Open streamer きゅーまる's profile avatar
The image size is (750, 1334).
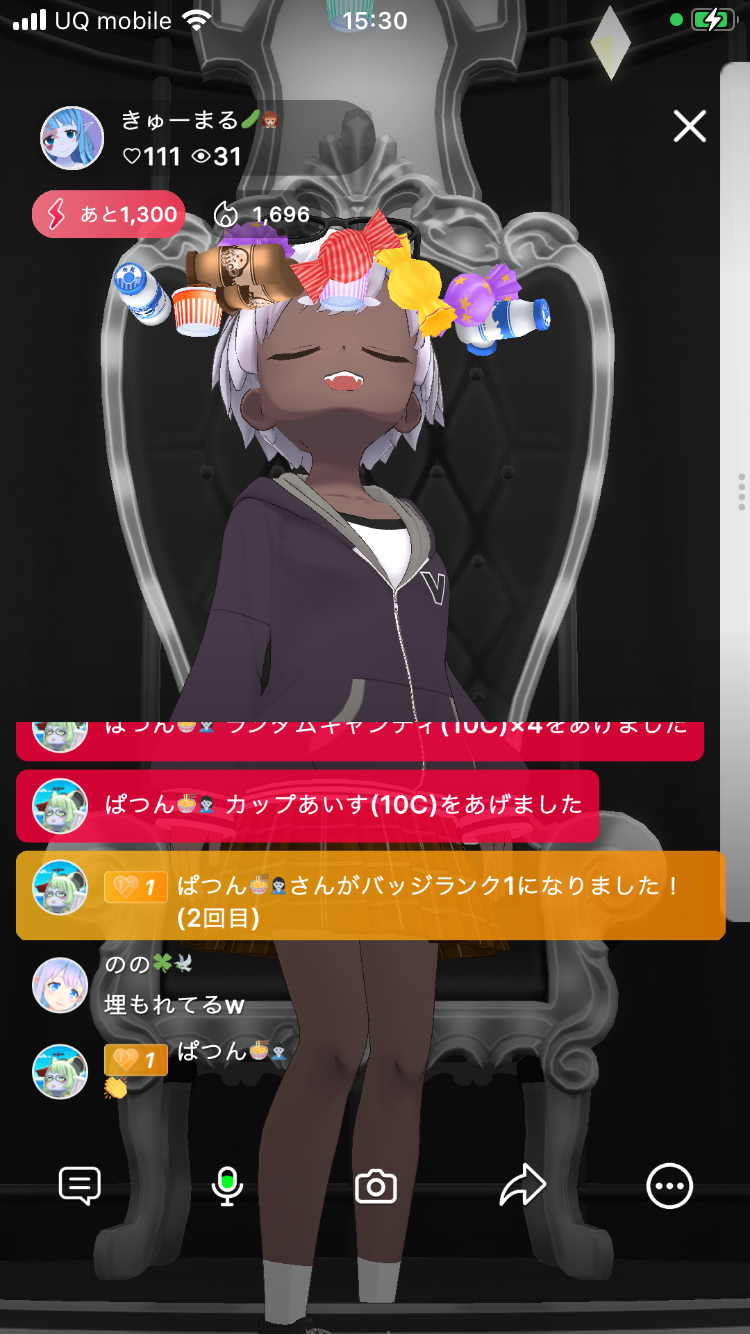click(72, 138)
